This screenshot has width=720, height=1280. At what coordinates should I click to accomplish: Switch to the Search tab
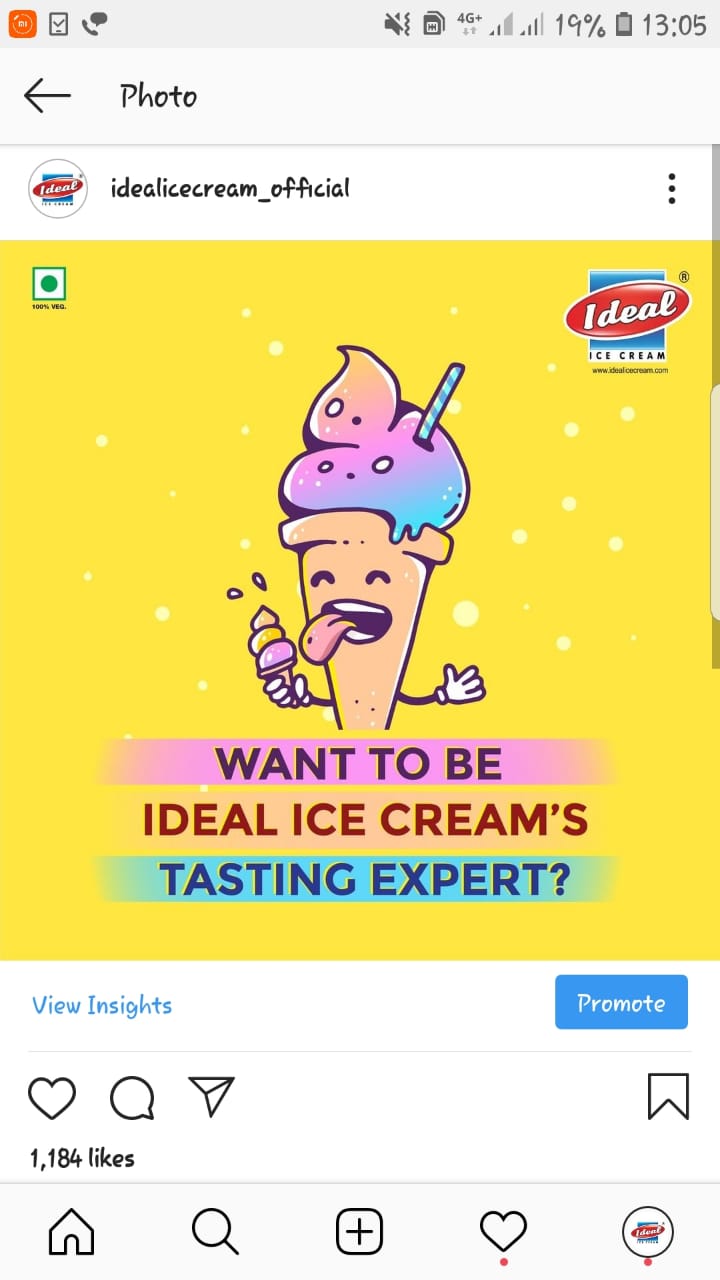pos(215,1231)
